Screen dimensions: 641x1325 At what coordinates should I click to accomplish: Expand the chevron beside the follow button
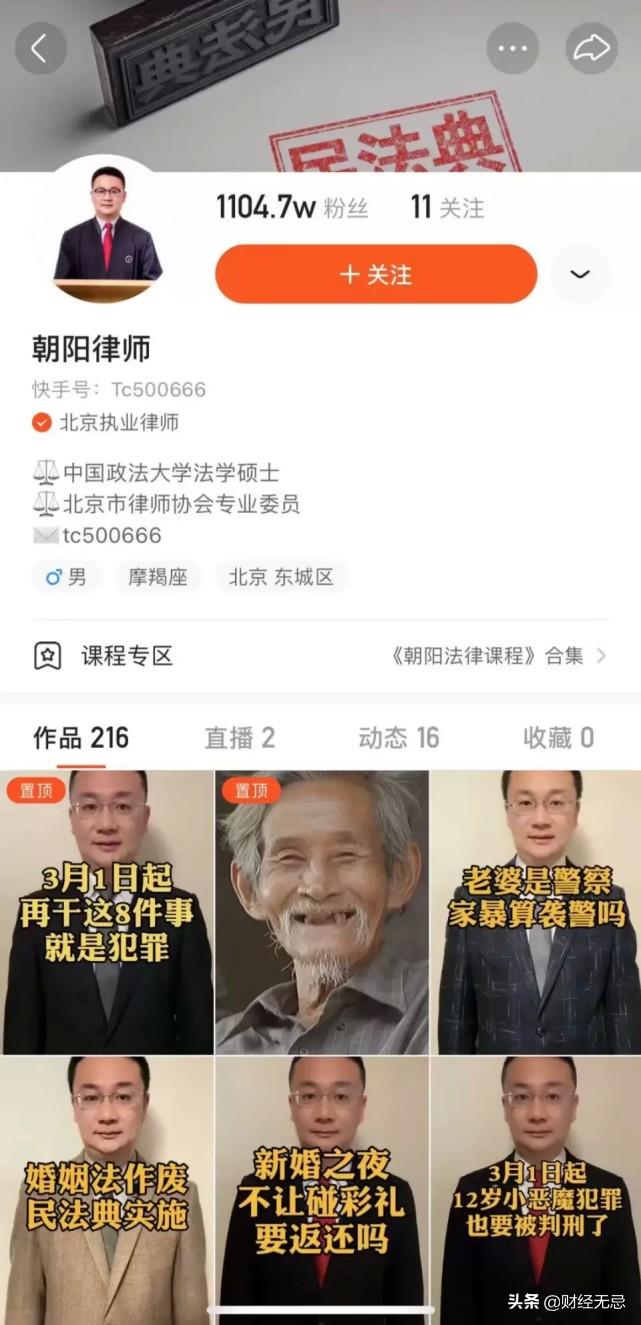coord(580,274)
